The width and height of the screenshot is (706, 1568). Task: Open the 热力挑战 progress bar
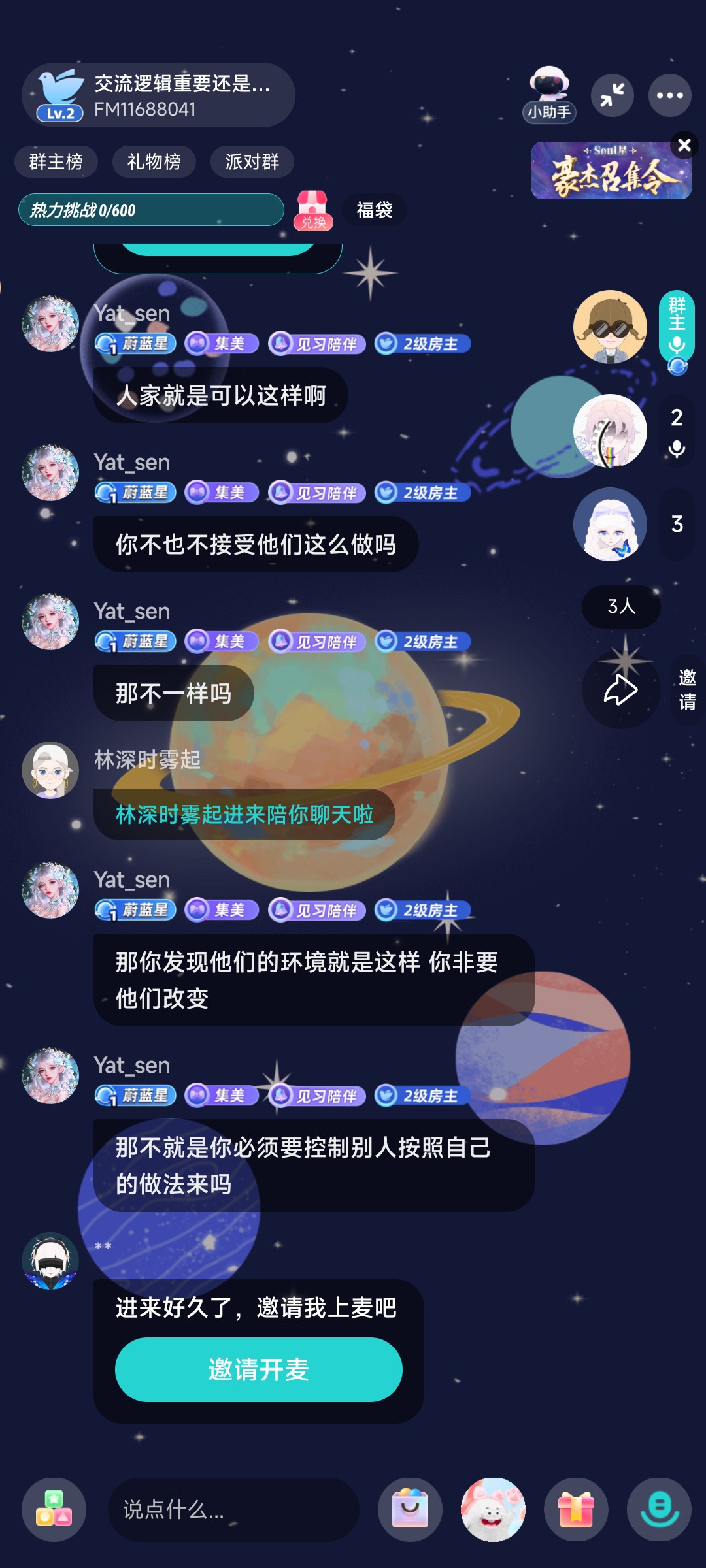click(x=151, y=210)
